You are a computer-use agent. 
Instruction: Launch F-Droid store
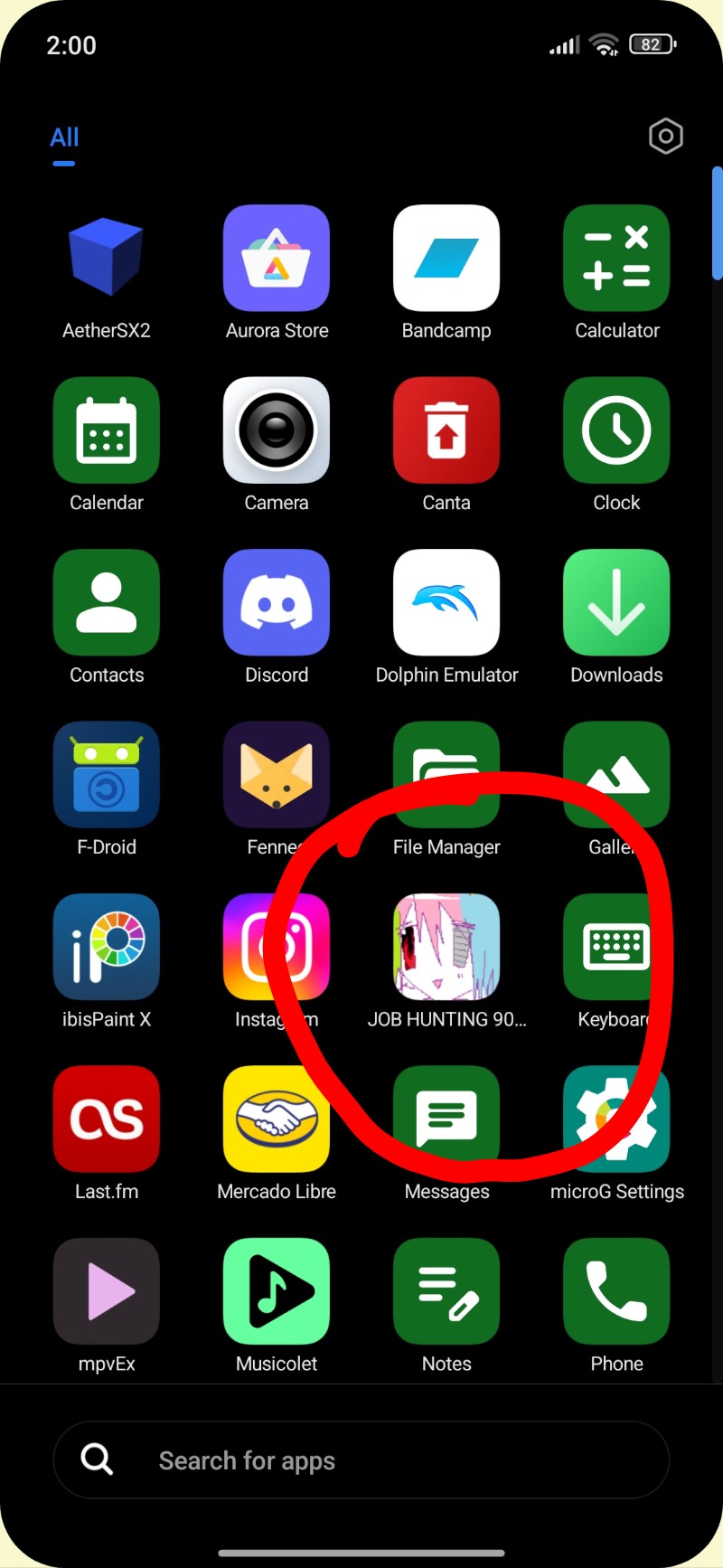pos(107,775)
